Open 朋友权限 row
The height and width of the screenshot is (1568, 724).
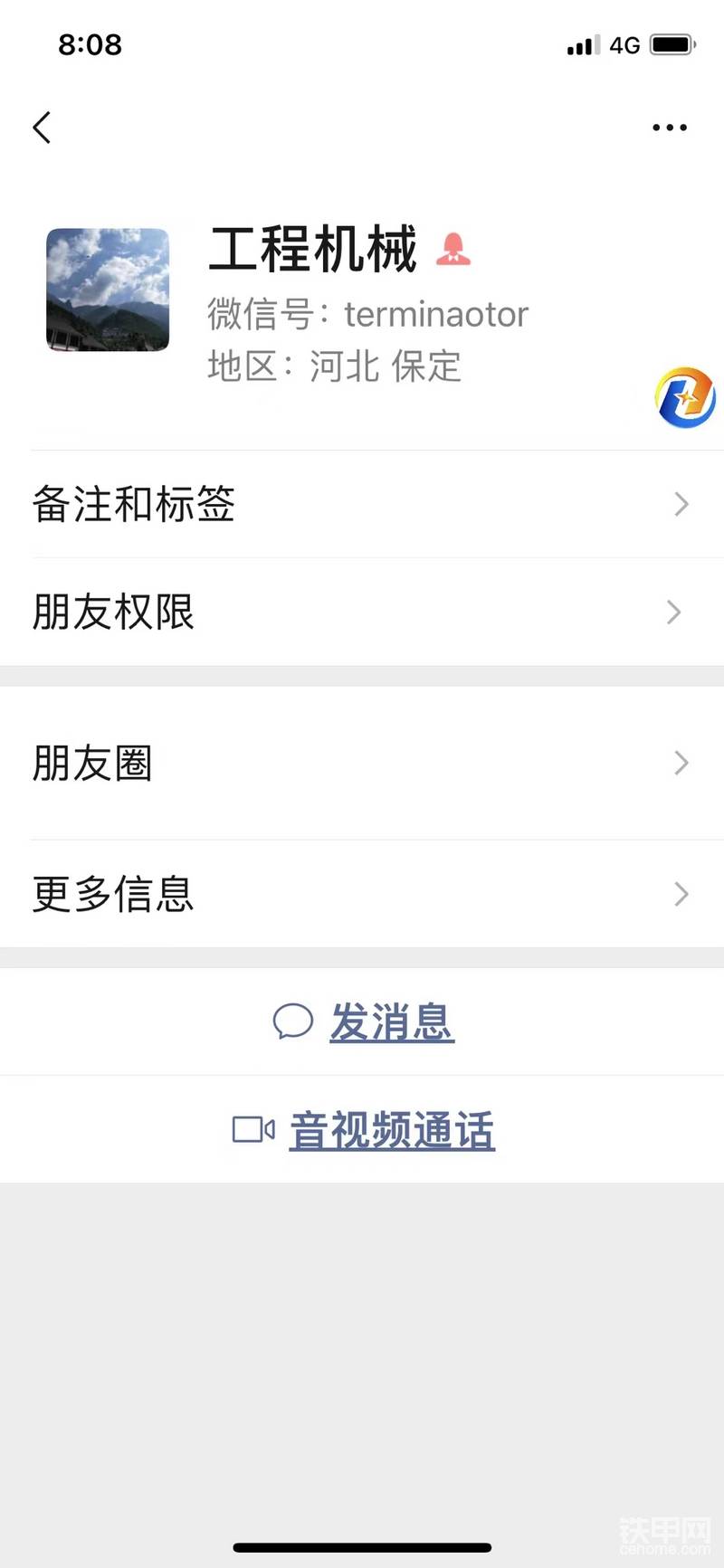coord(362,613)
